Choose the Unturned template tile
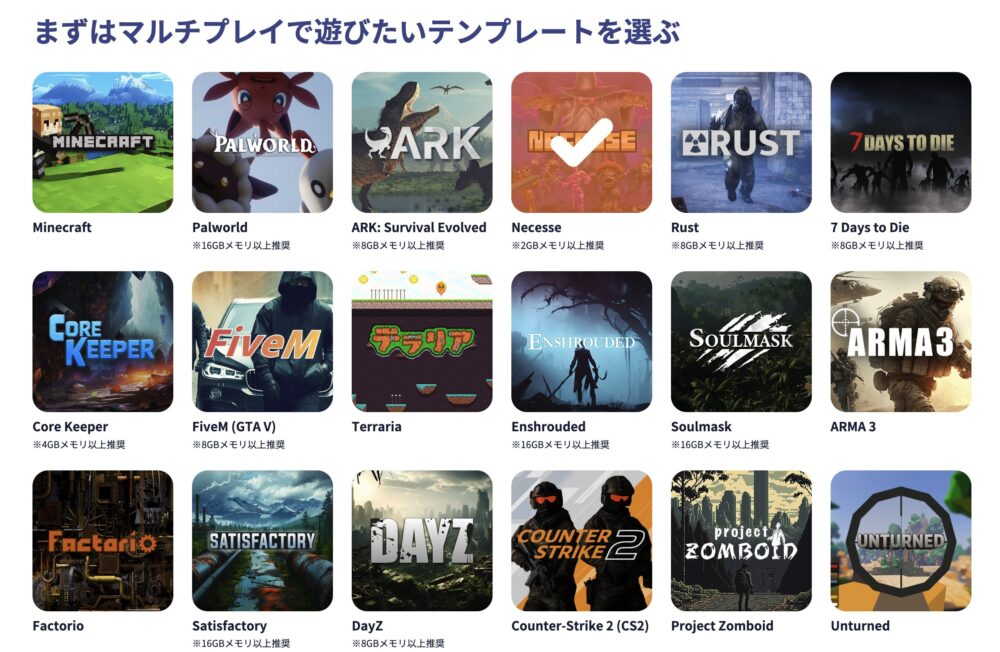Screen dimensions: 1000x652 (900, 540)
